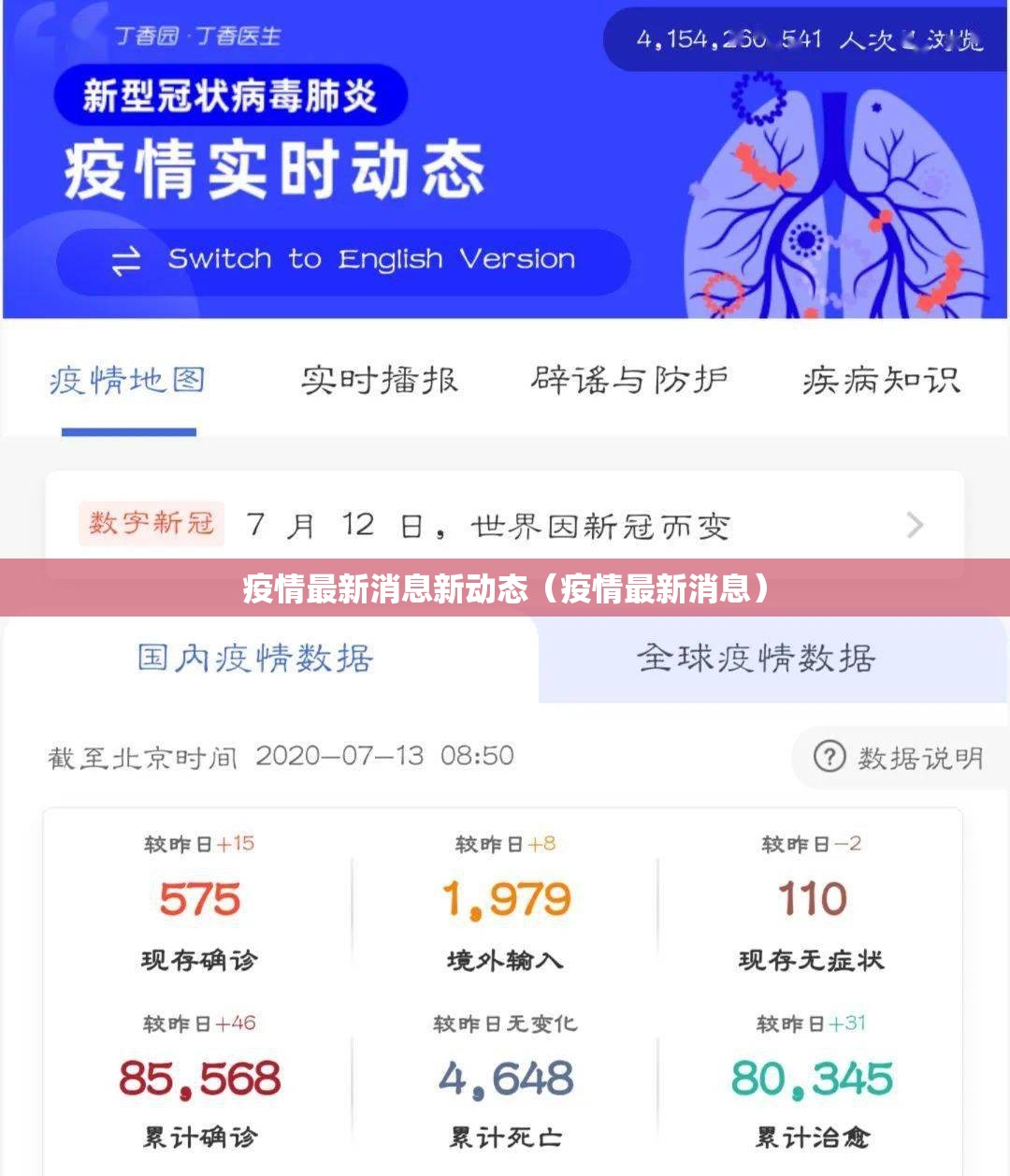Go to the 辟谣与防护 tab

pos(629,381)
